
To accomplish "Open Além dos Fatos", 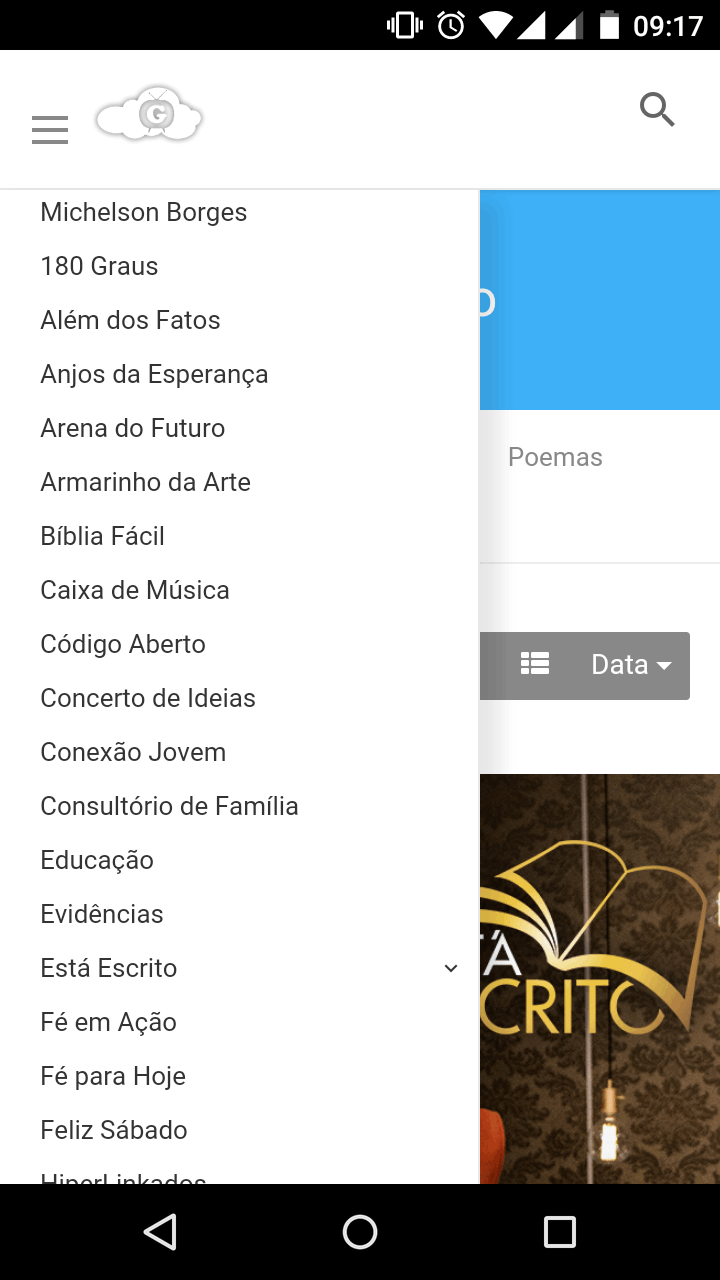I will pos(130,320).
